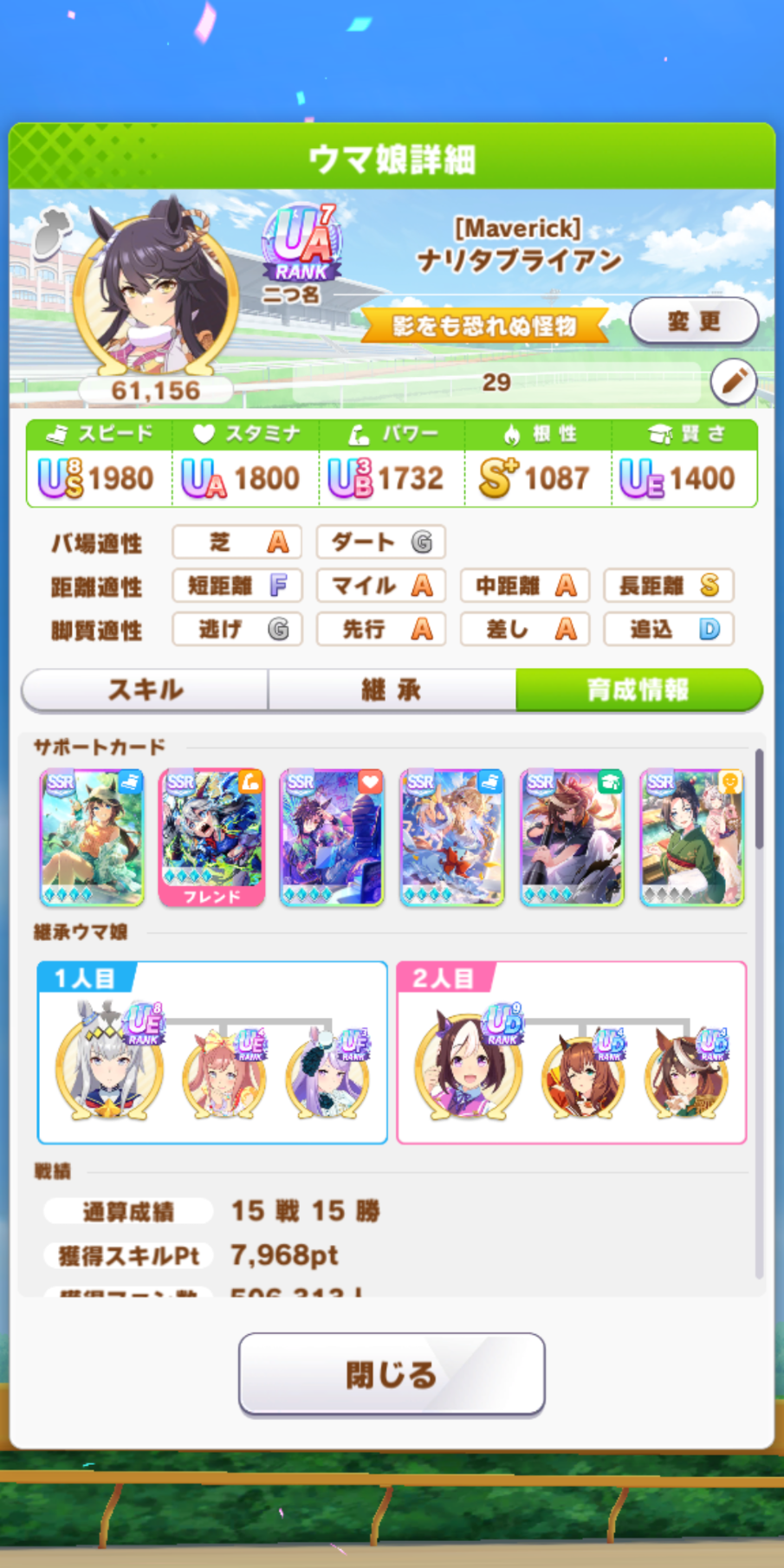Open the fifth support card with graduation cap
The width and height of the screenshot is (784, 1568).
tap(572, 837)
